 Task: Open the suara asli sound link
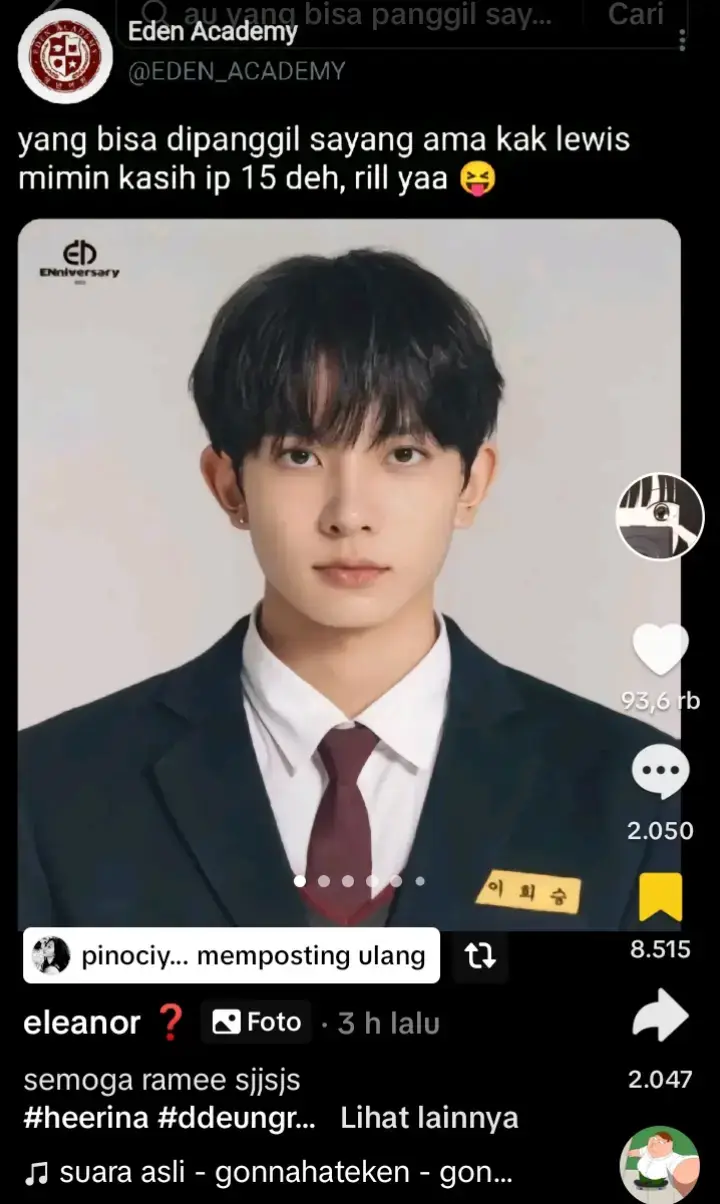[270, 1172]
